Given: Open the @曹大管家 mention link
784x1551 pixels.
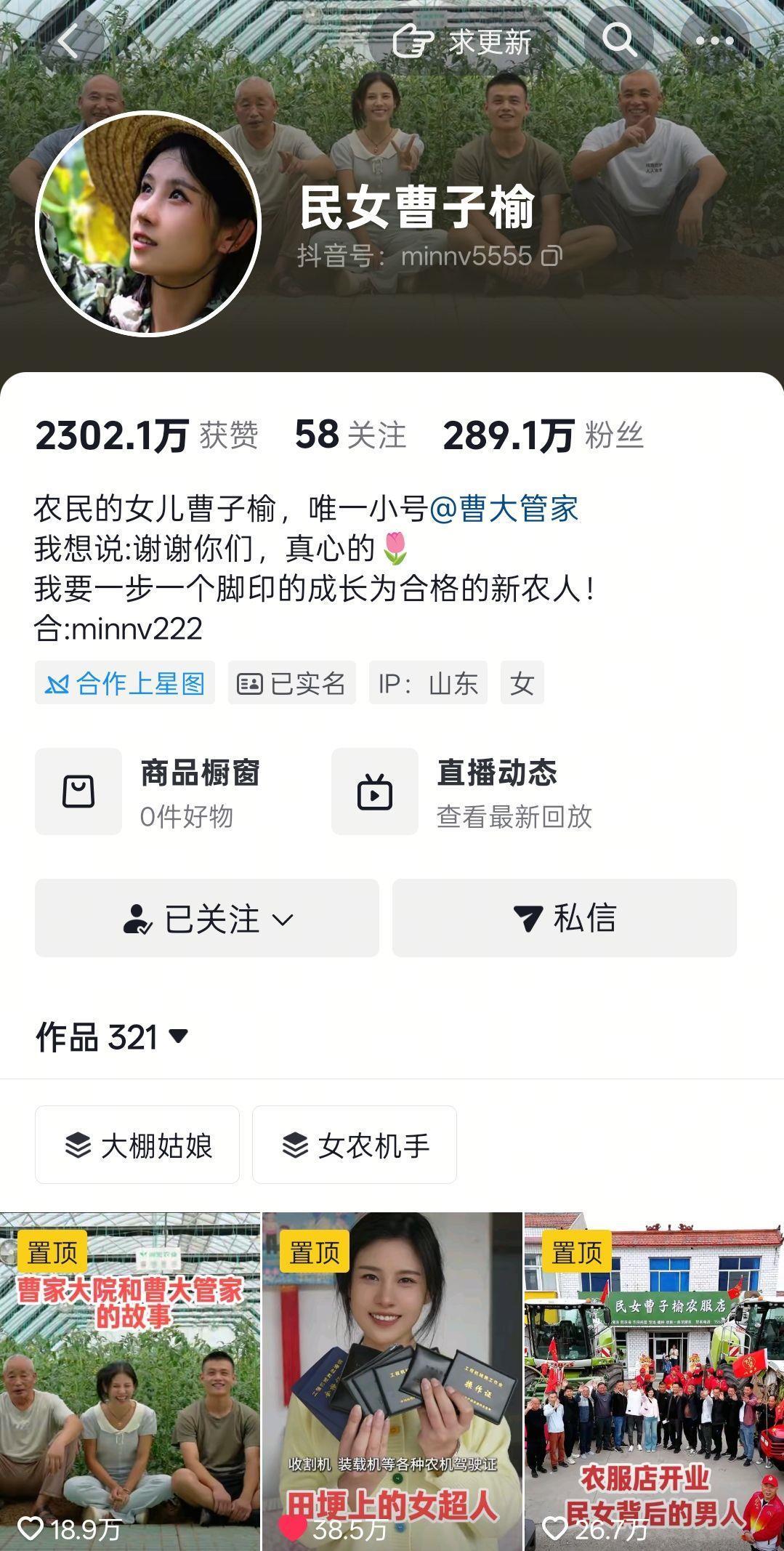Looking at the screenshot, I should [x=504, y=509].
